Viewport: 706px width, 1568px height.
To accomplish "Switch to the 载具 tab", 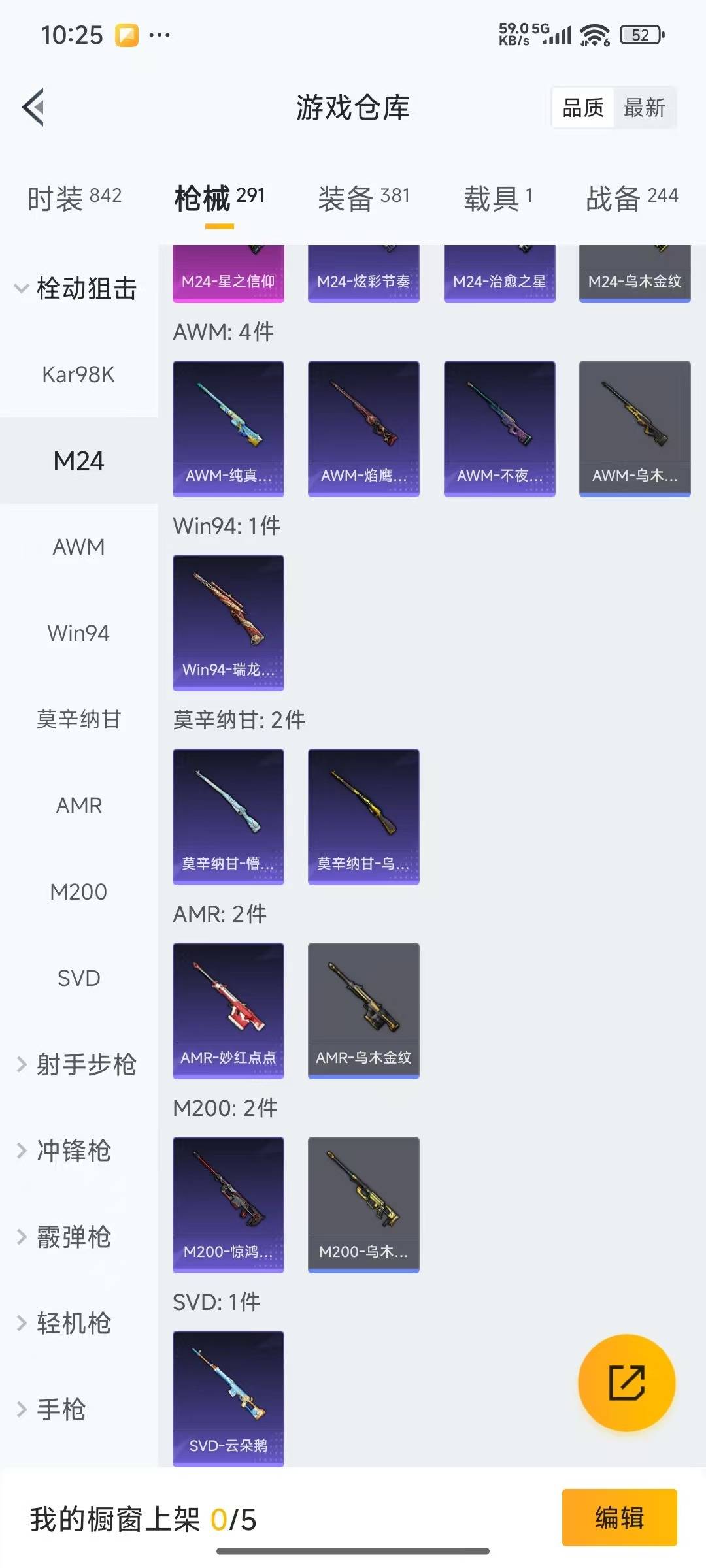I will pyautogui.click(x=498, y=197).
